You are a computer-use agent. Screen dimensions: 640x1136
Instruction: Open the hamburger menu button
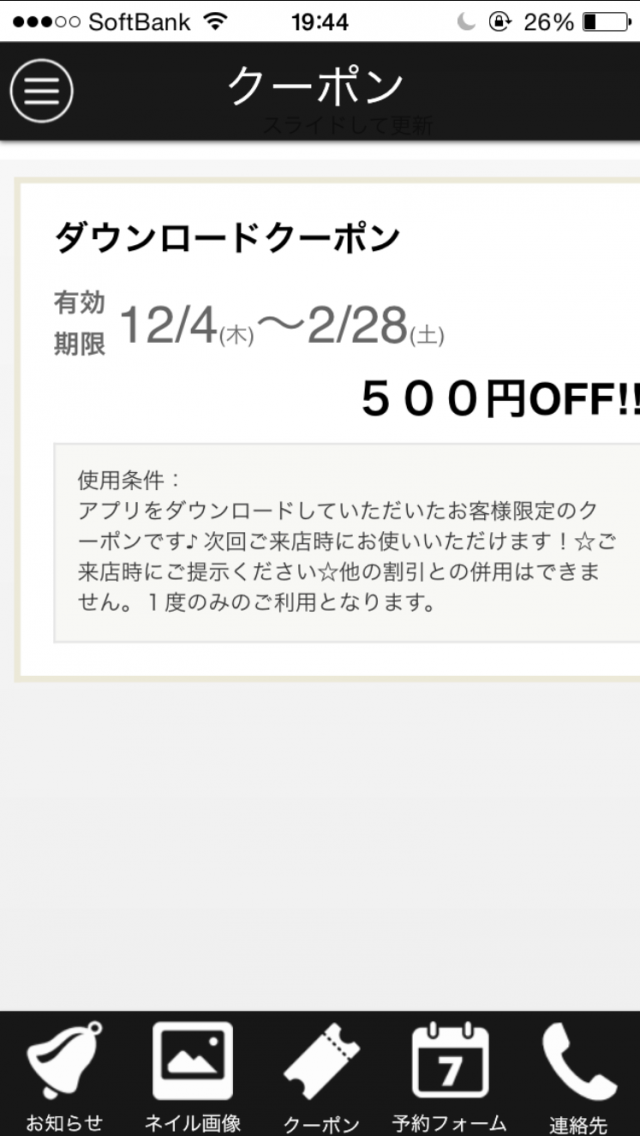(x=41, y=91)
